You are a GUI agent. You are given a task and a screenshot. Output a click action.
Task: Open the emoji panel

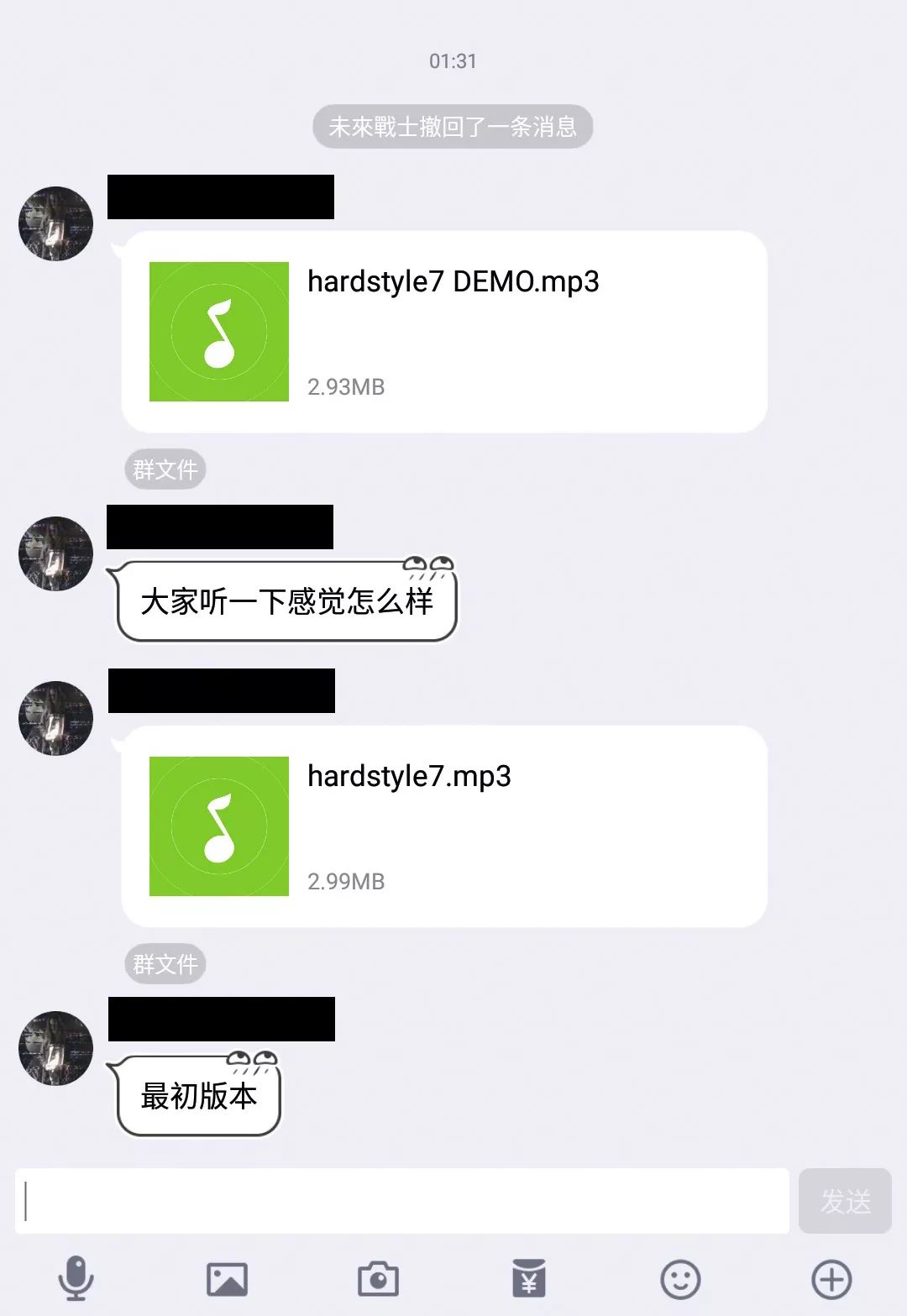tap(680, 1279)
